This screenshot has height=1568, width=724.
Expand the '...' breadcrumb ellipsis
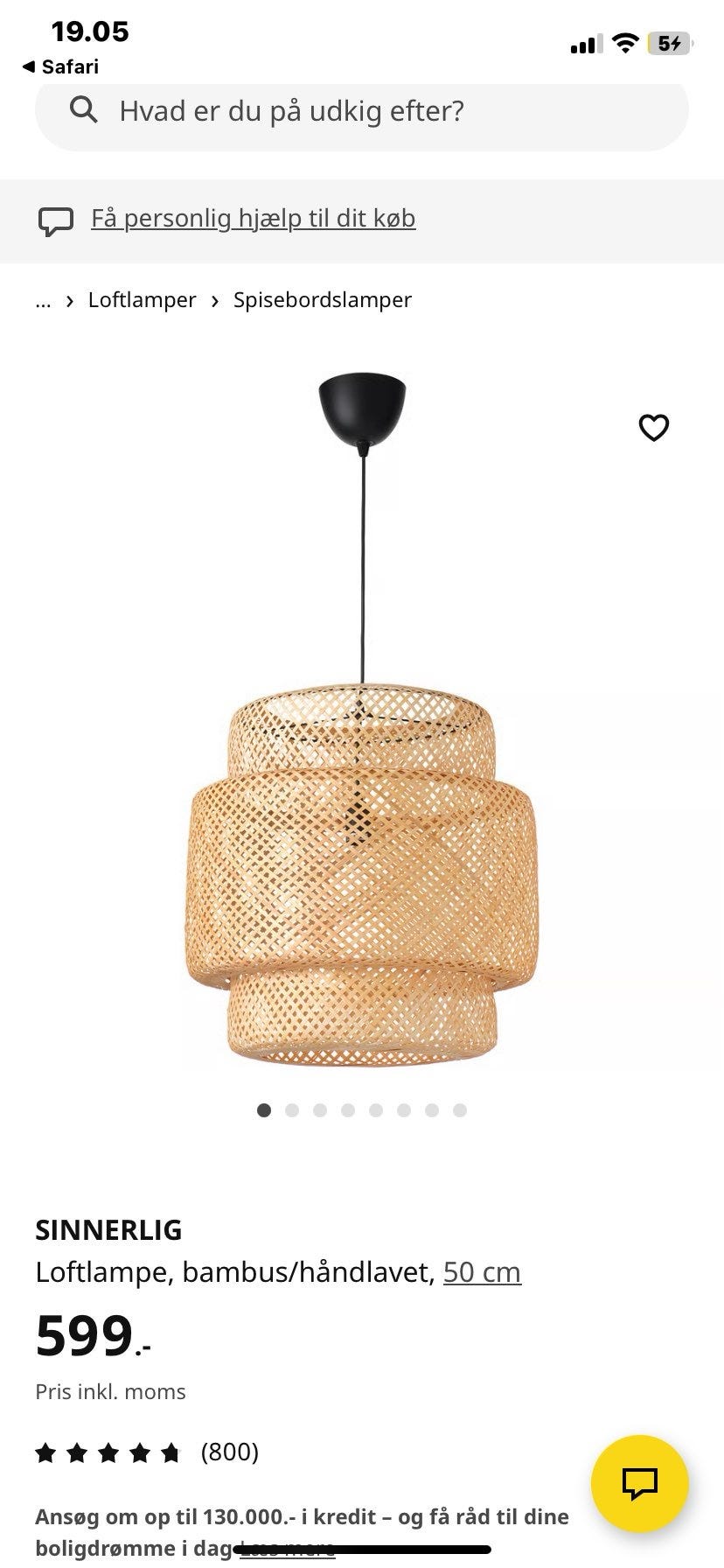[43, 300]
